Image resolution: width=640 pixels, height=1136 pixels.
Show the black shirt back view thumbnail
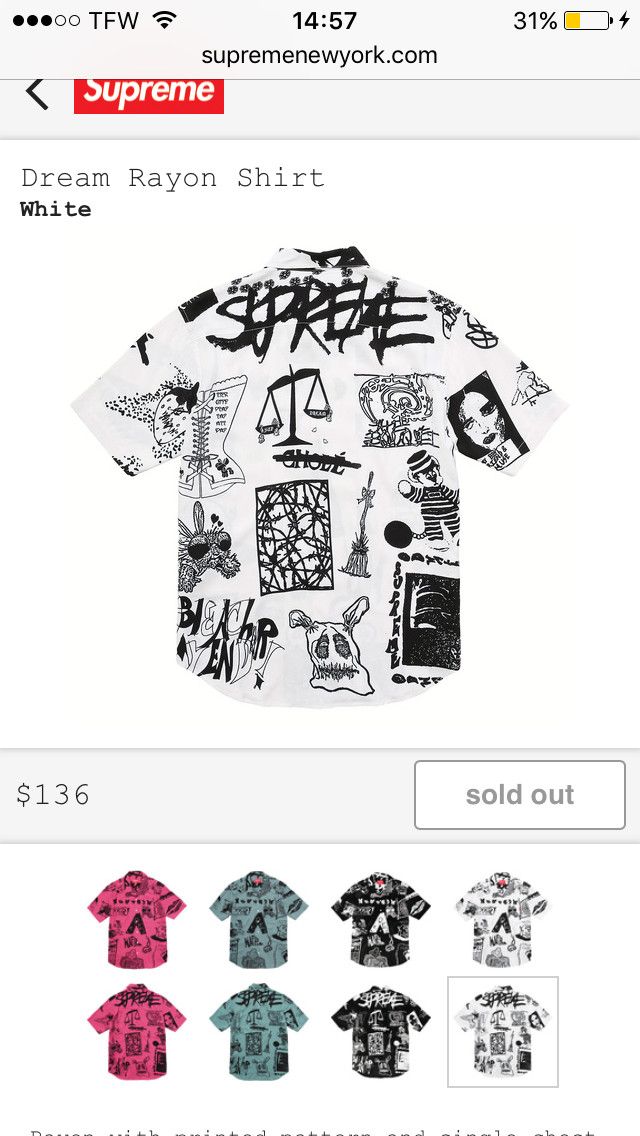click(381, 1032)
